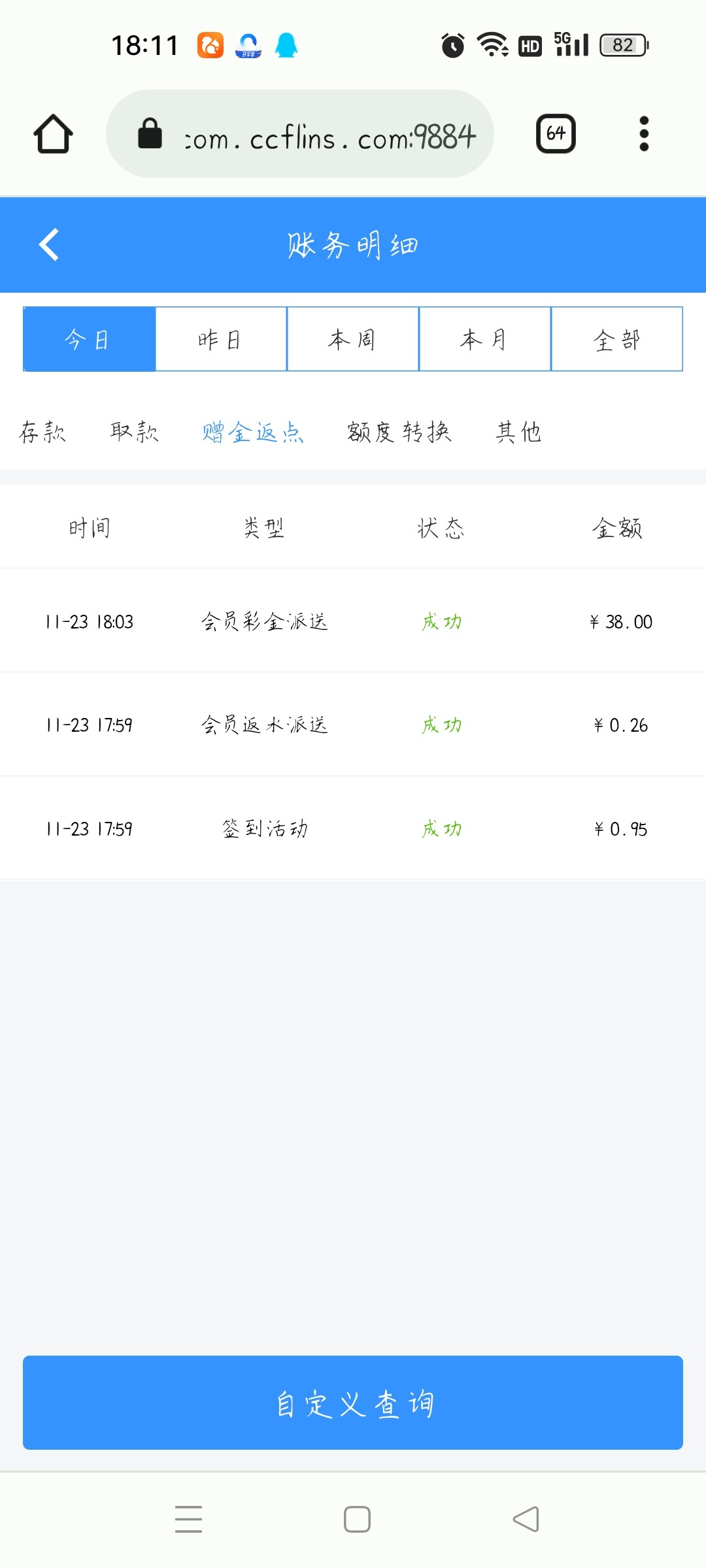This screenshot has width=706, height=1568.
Task: Tap the browser address bar
Action: pyautogui.click(x=300, y=134)
